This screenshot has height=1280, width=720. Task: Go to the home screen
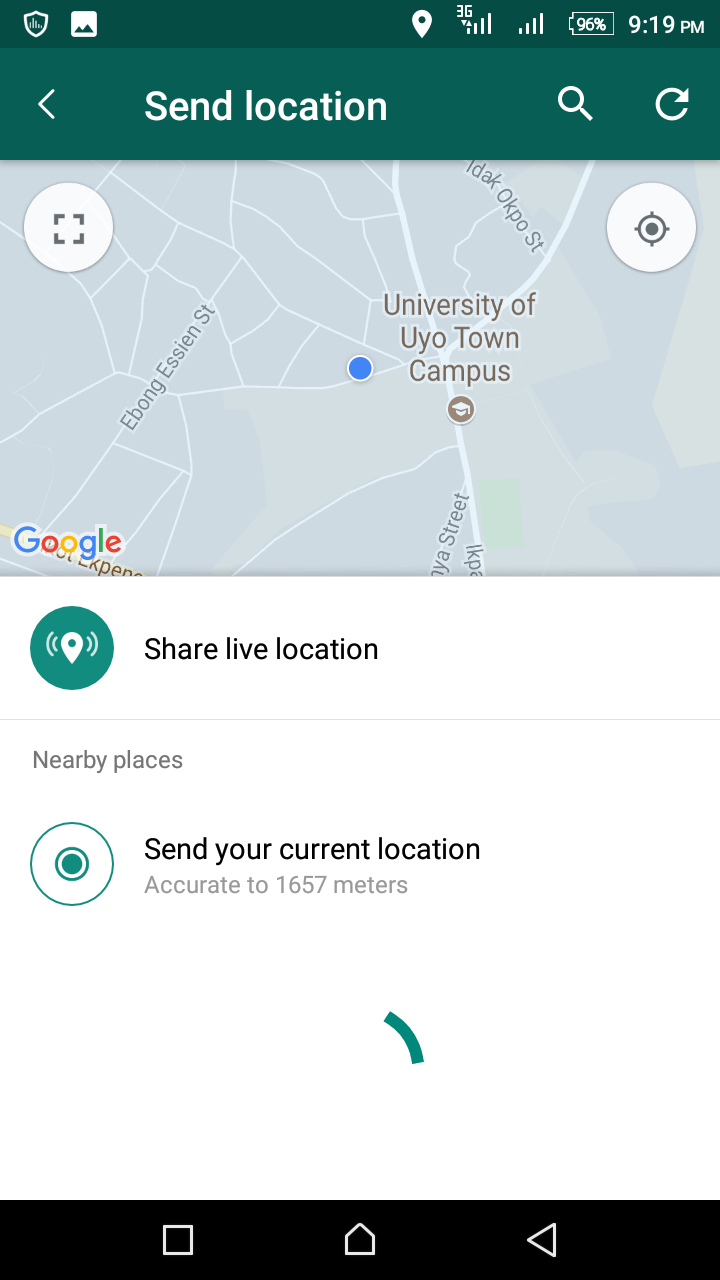[360, 1240]
